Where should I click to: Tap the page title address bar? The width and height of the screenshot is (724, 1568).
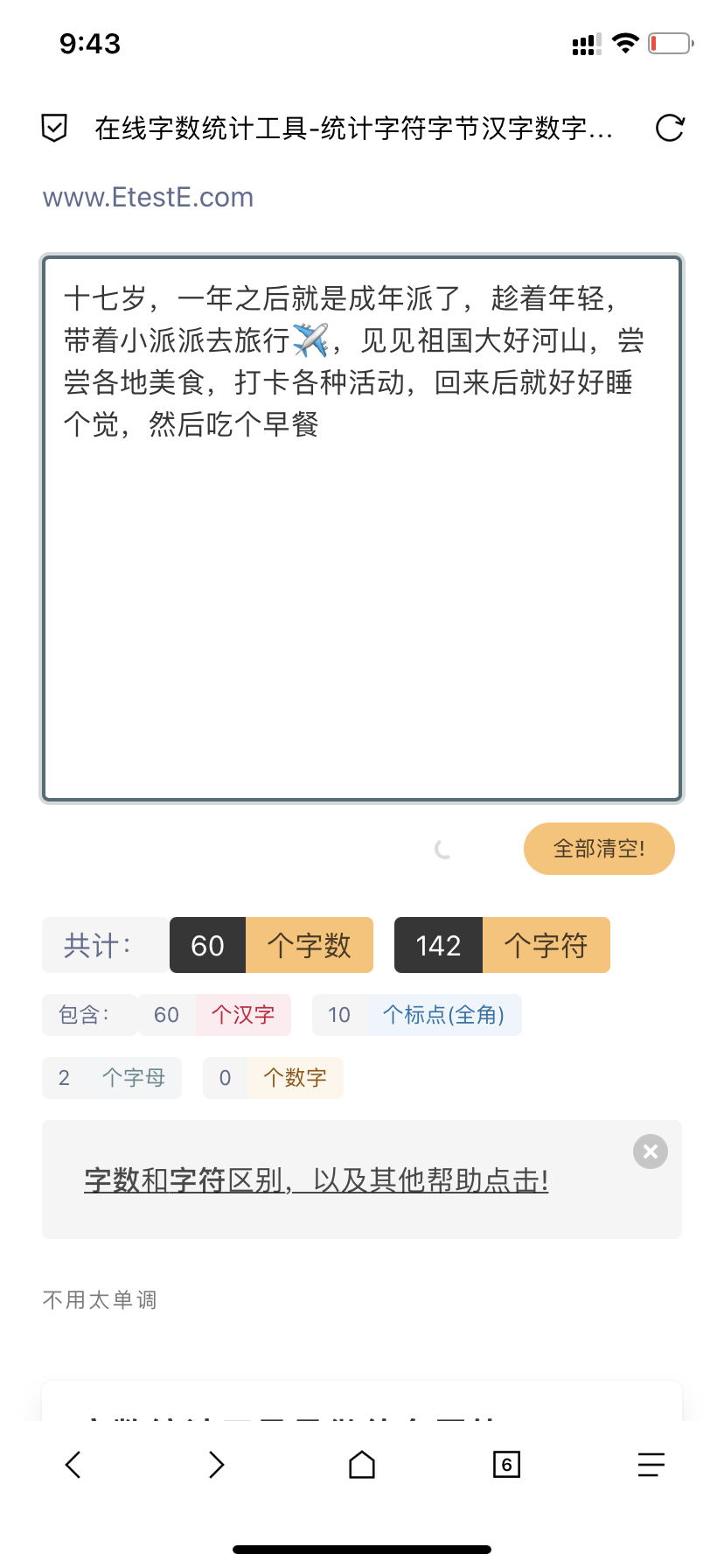(x=354, y=129)
